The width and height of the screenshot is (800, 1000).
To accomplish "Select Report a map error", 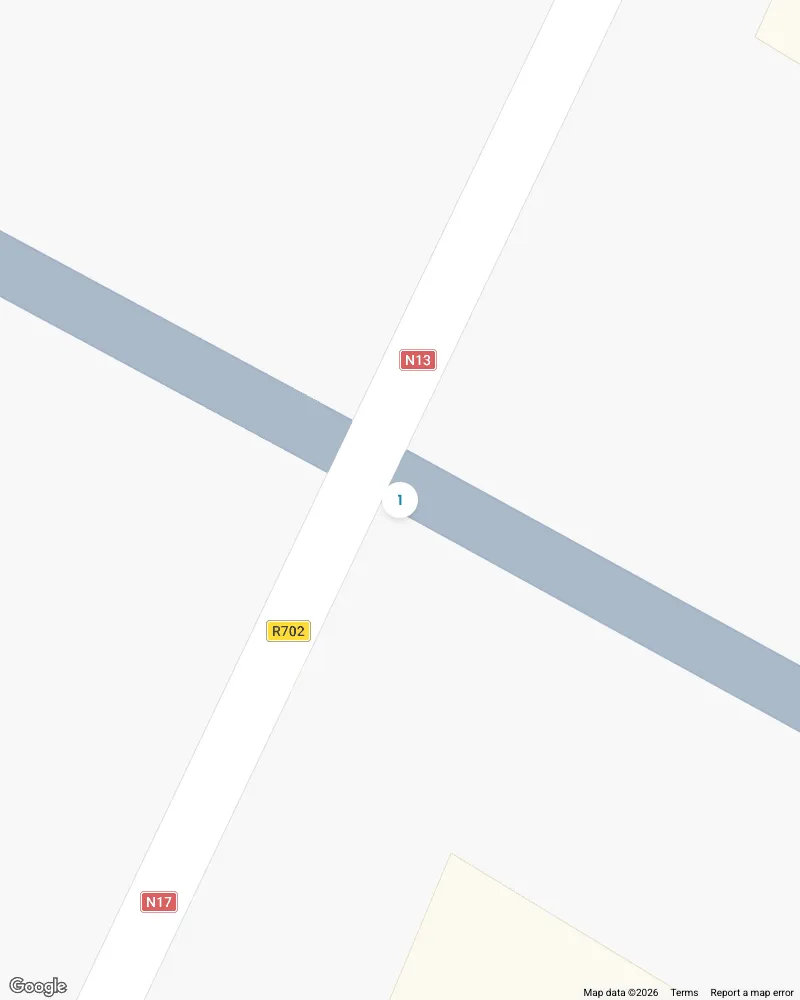I will click(x=751, y=992).
